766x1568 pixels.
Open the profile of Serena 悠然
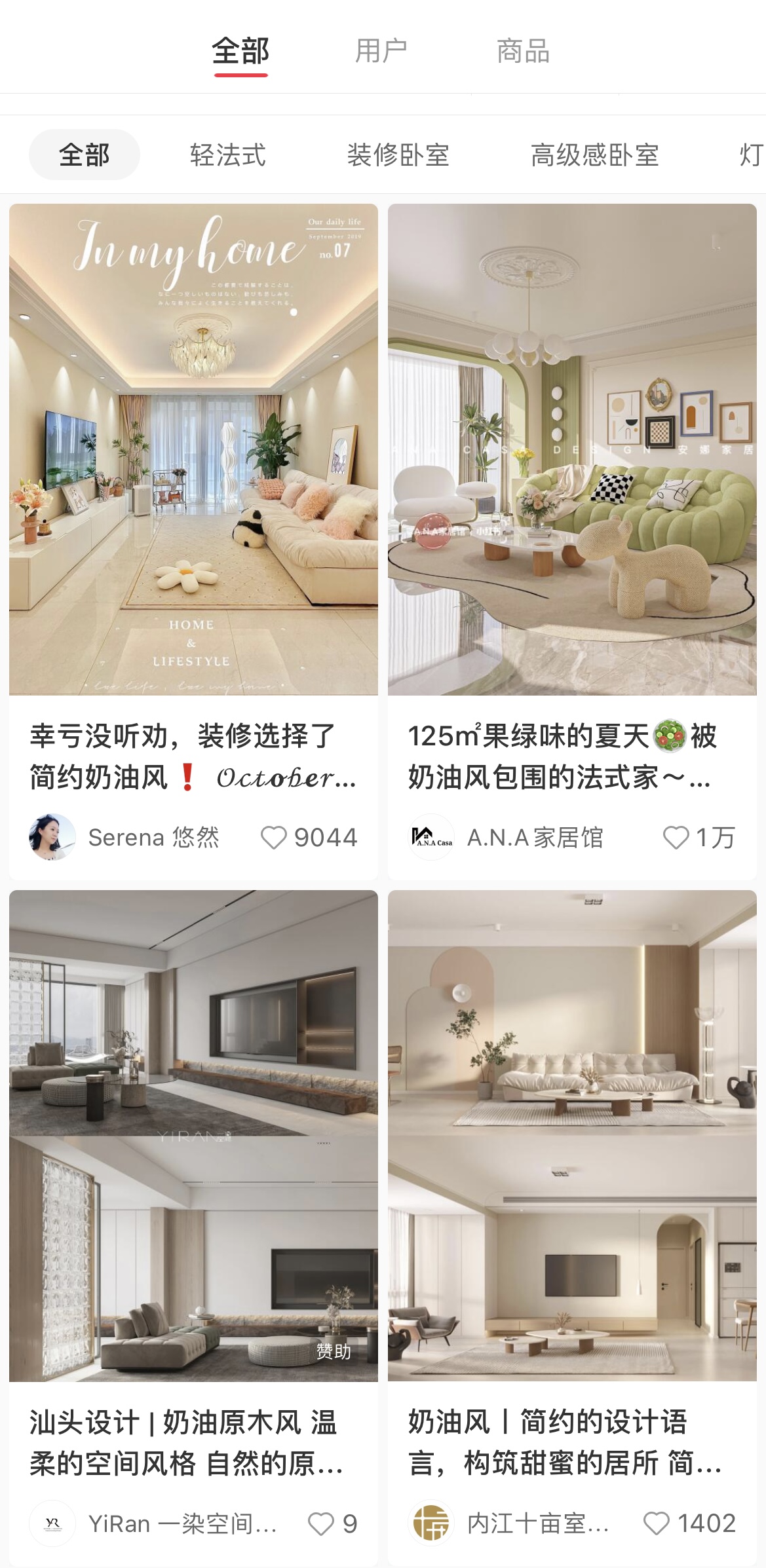52,837
